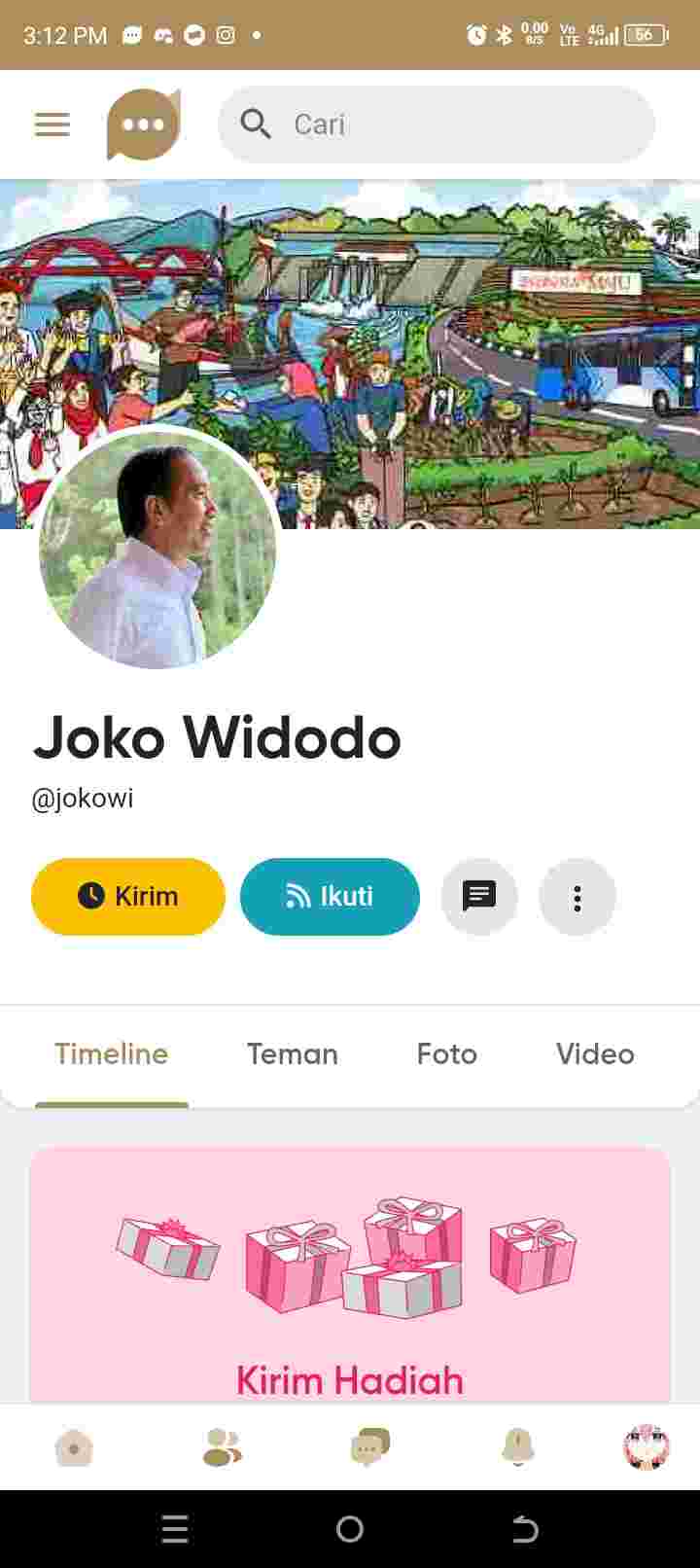Viewport: 700px width, 1568px height.
Task: Open the hamburger drawer menu
Action: [x=52, y=125]
